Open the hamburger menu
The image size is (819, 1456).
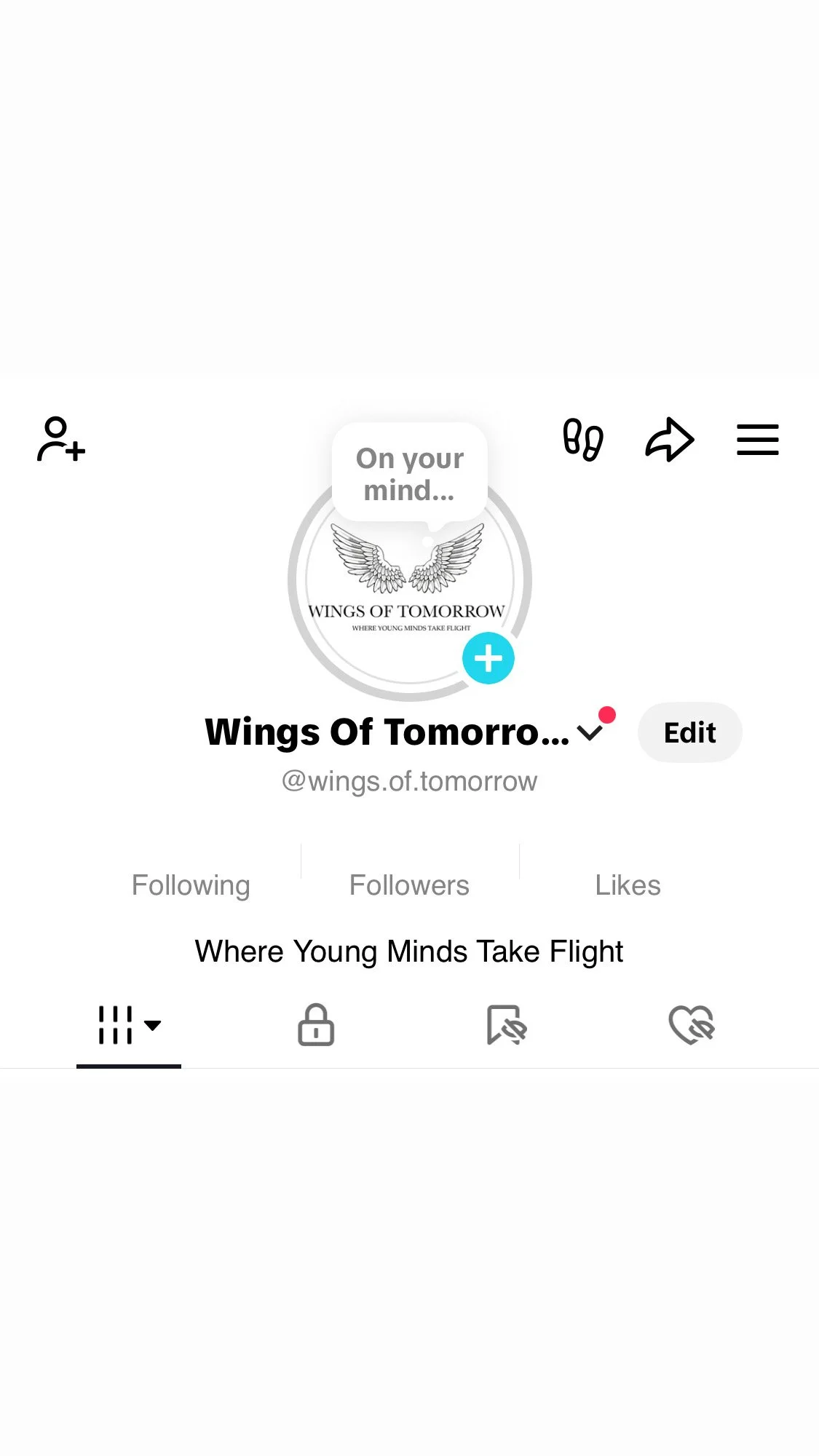tap(757, 440)
